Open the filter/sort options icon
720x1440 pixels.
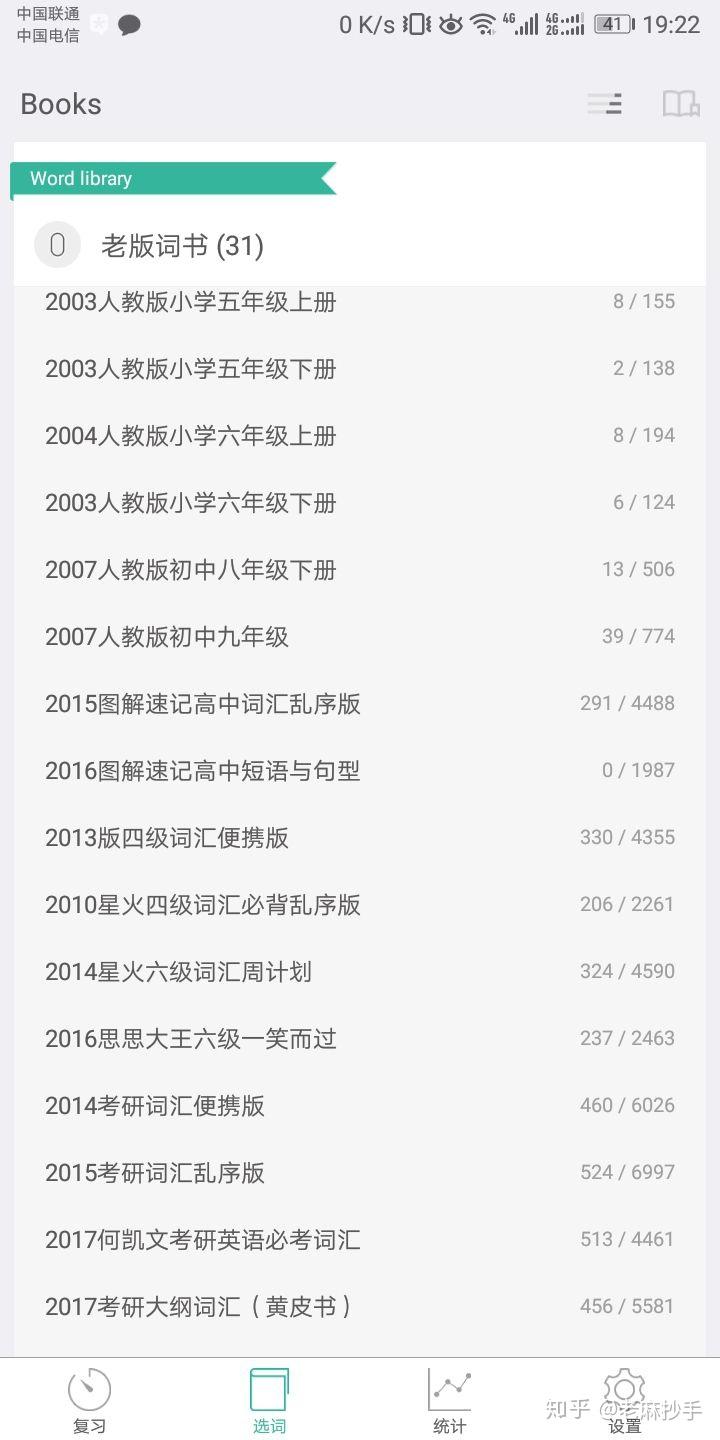coord(604,103)
